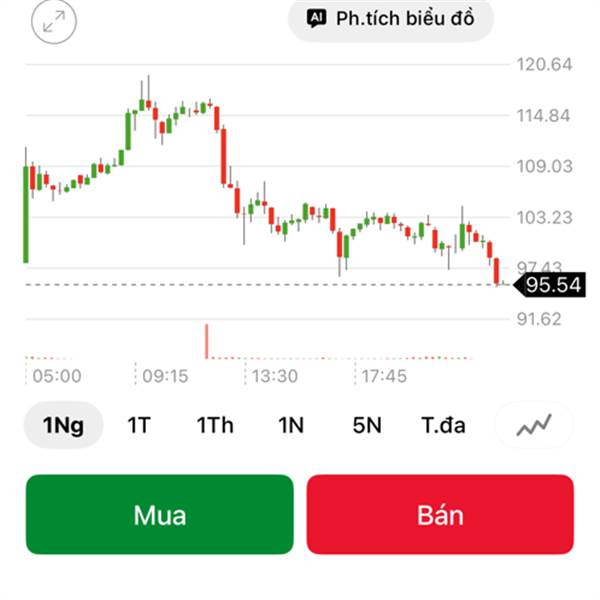This screenshot has width=600, height=600.
Task: Select the T.đa time range
Action: point(443,425)
